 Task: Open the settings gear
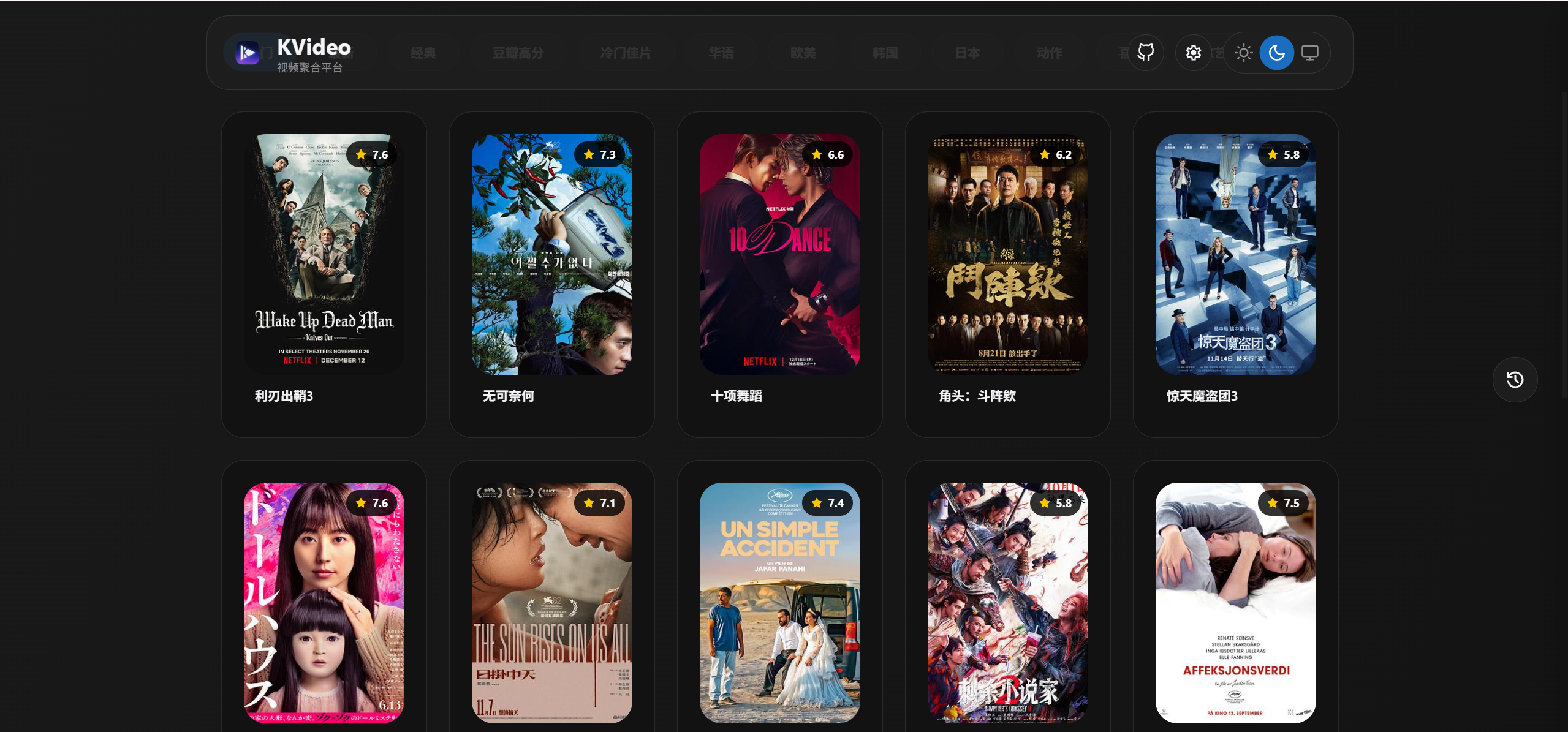pos(1193,53)
